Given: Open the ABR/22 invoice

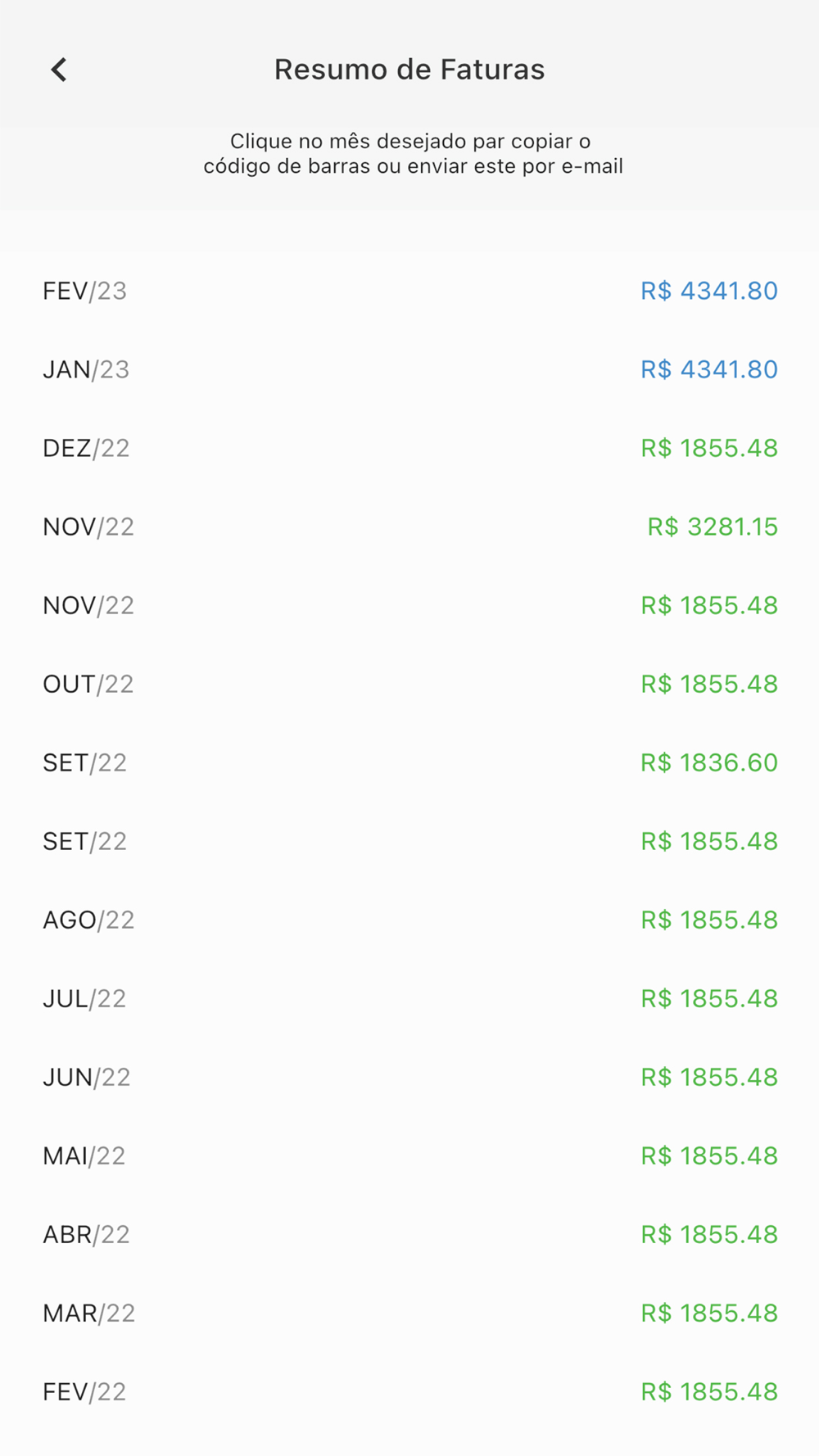Looking at the screenshot, I should [409, 1235].
